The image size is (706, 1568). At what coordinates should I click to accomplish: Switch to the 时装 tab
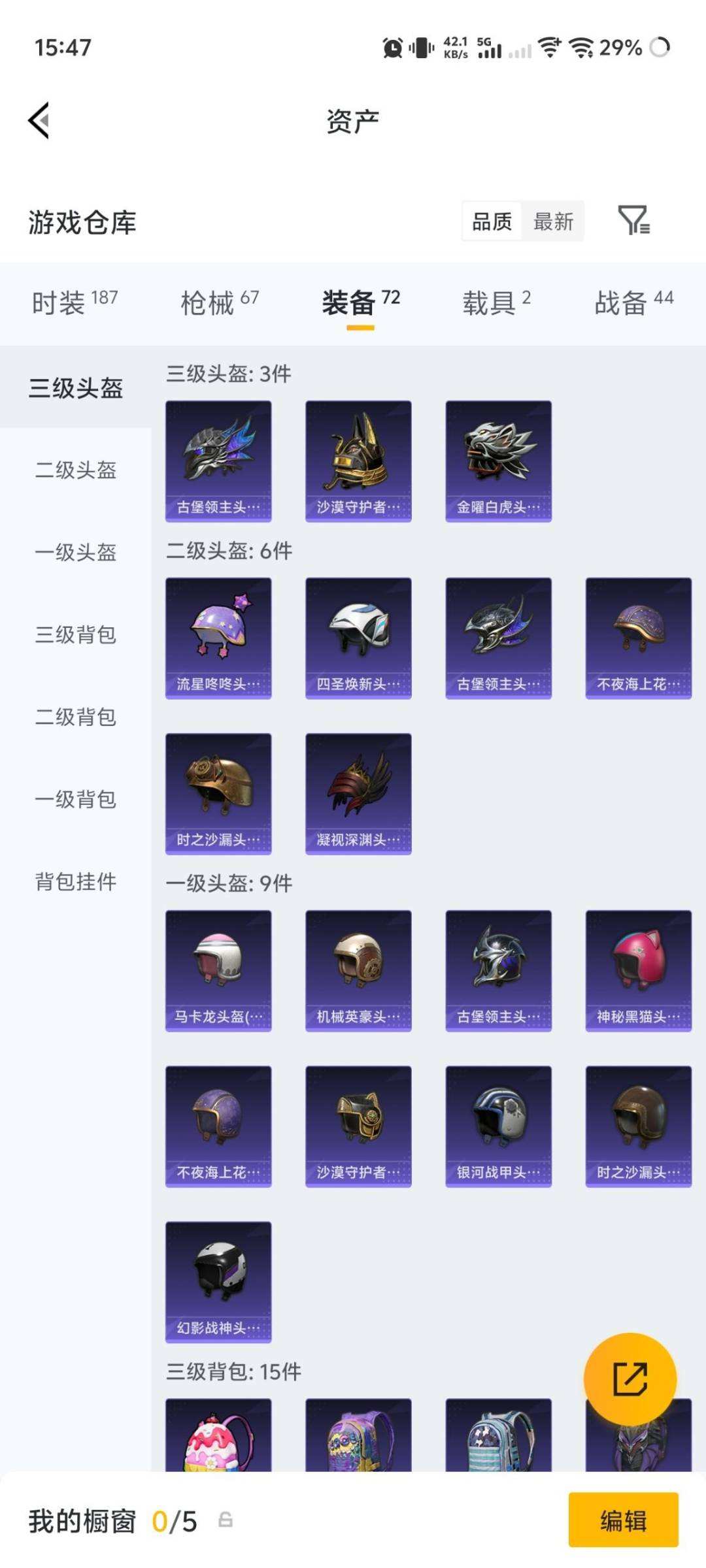pos(75,303)
